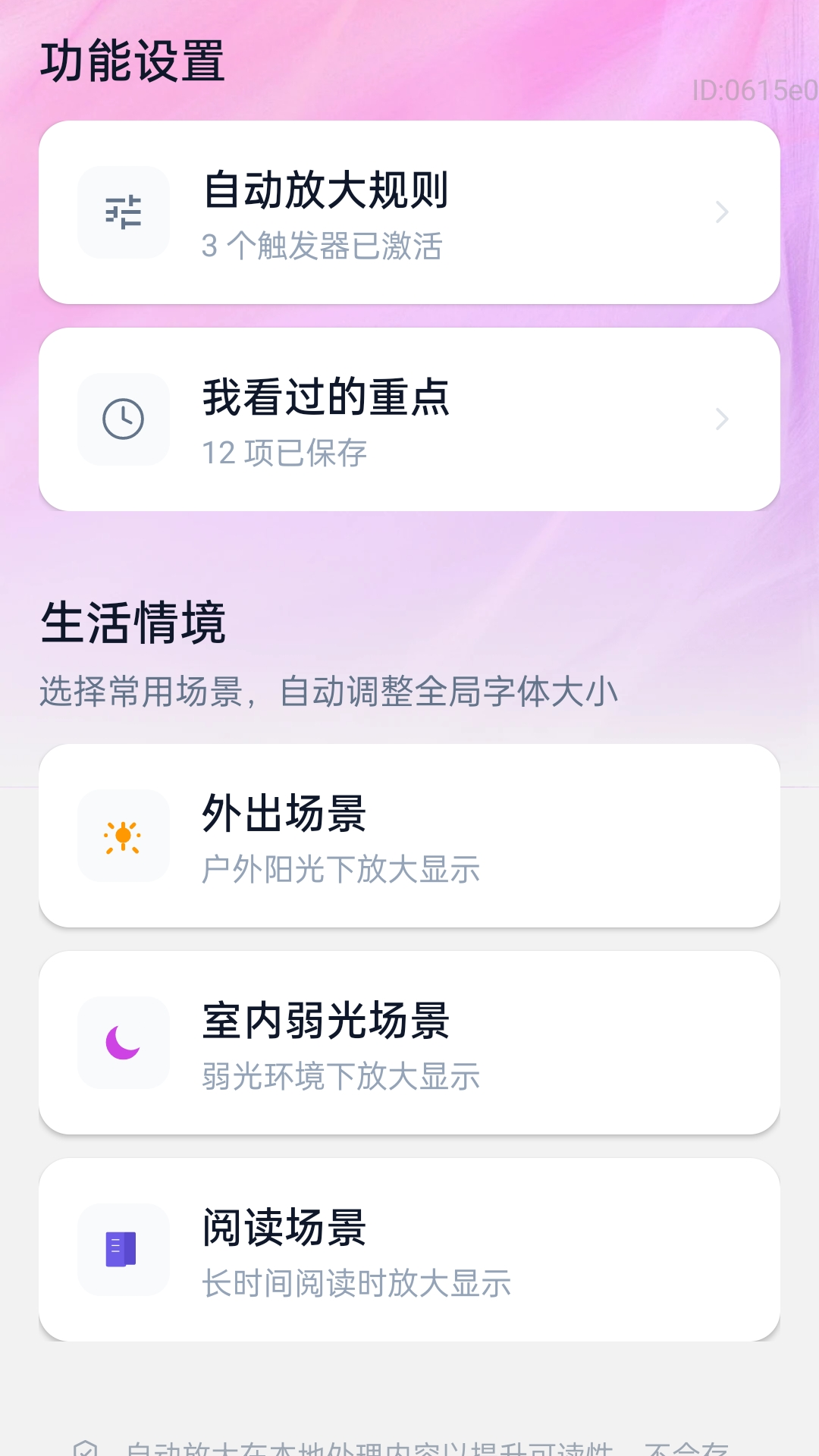Open the 12 项已保存 saved items
Screen dimensions: 819x1456
pyautogui.click(x=284, y=451)
